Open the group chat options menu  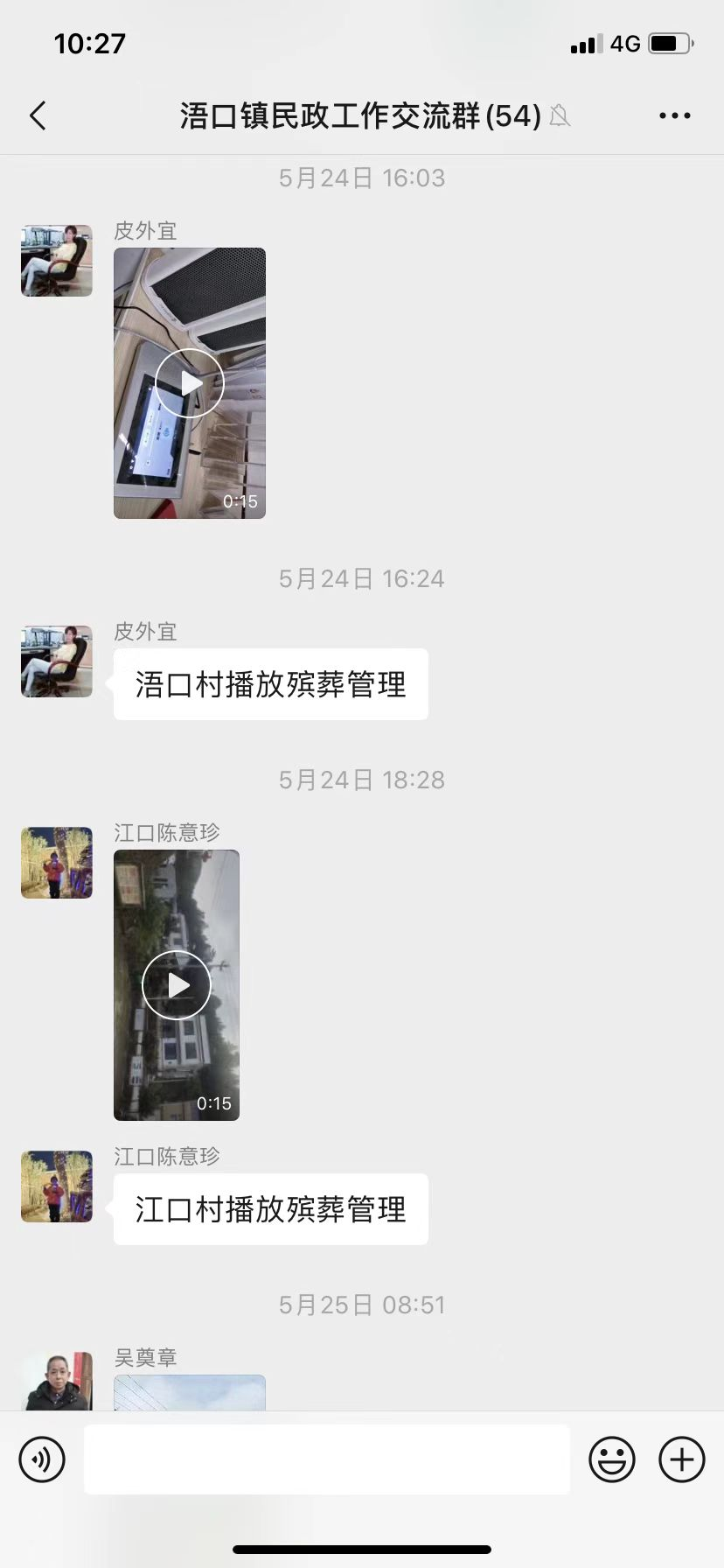(x=674, y=115)
